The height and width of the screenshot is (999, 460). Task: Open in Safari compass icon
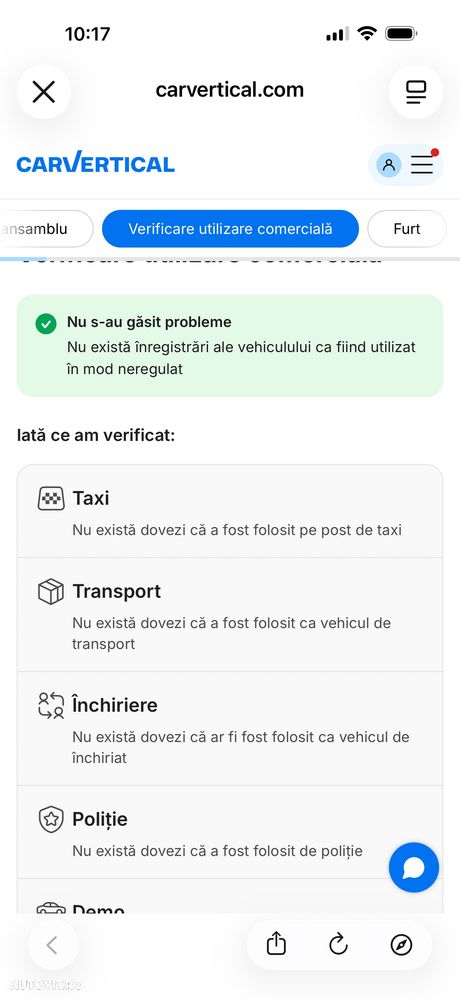[x=401, y=944]
